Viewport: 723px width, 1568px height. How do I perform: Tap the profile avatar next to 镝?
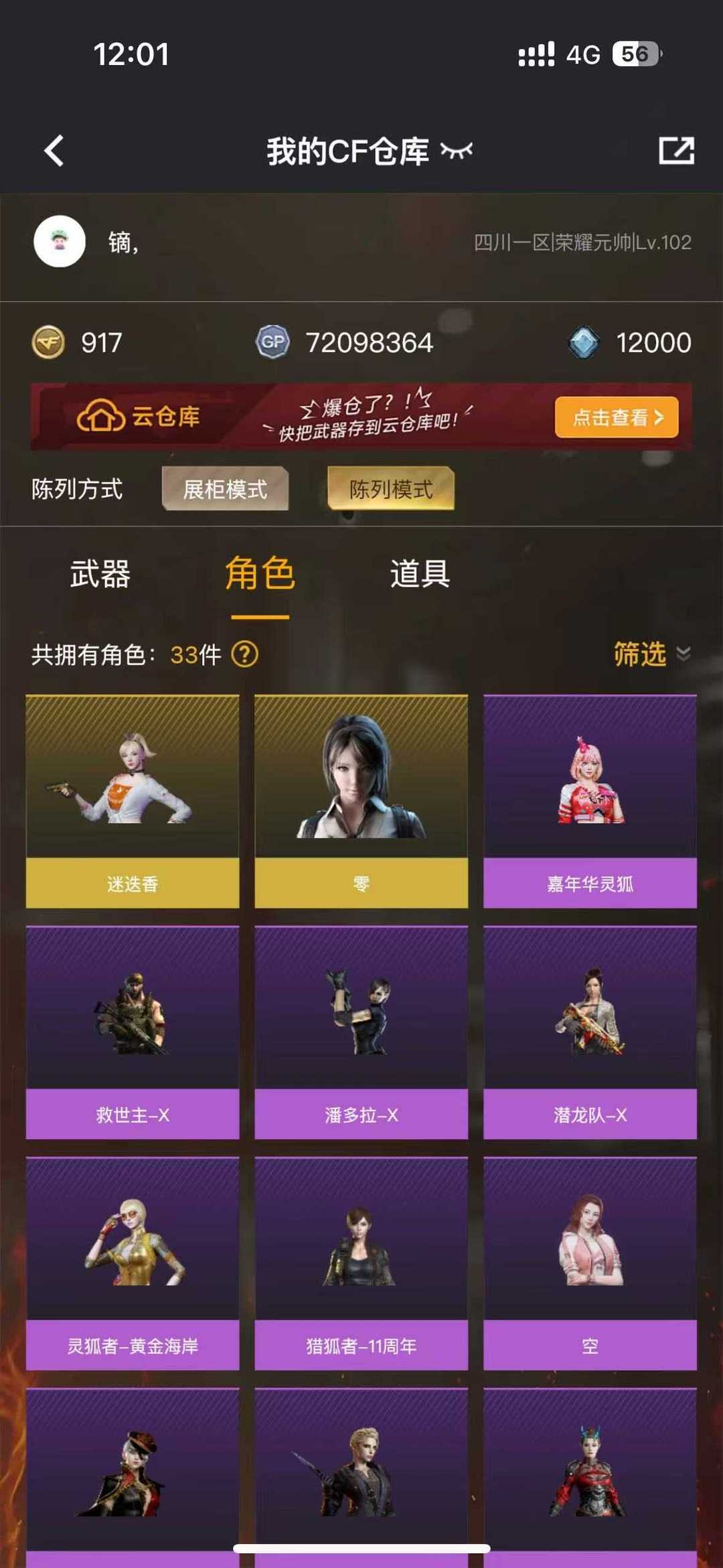[60, 242]
